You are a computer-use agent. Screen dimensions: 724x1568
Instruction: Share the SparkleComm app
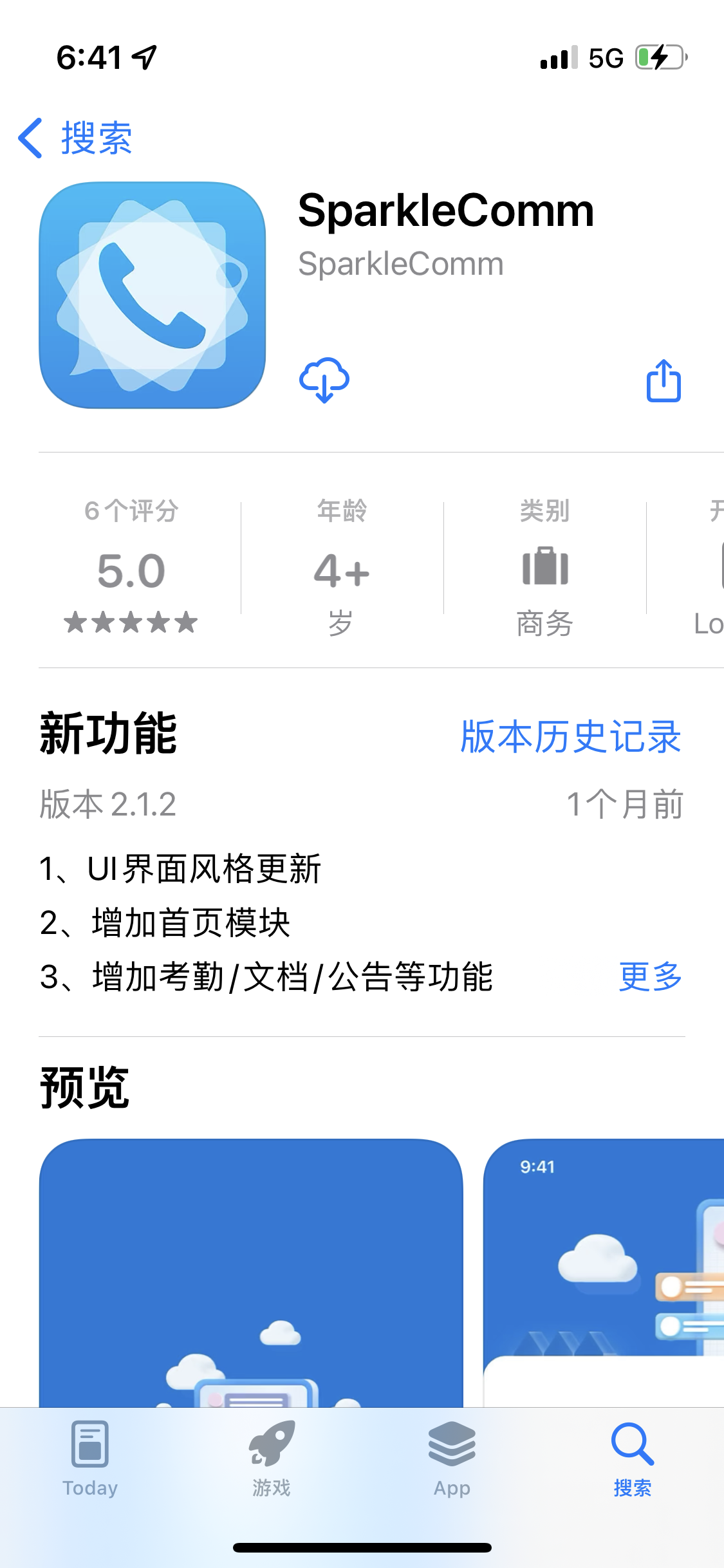tap(664, 381)
